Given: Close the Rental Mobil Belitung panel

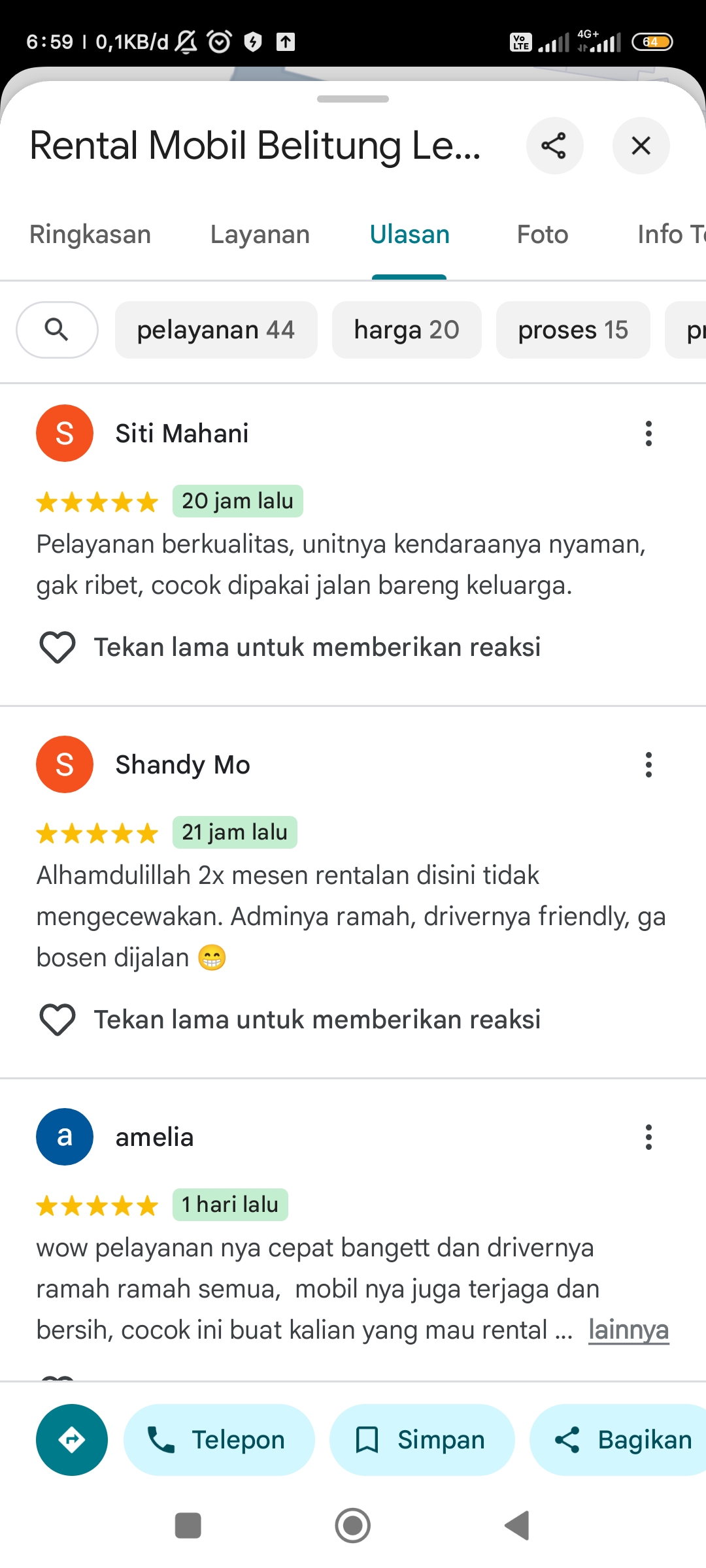Looking at the screenshot, I should click(x=641, y=146).
